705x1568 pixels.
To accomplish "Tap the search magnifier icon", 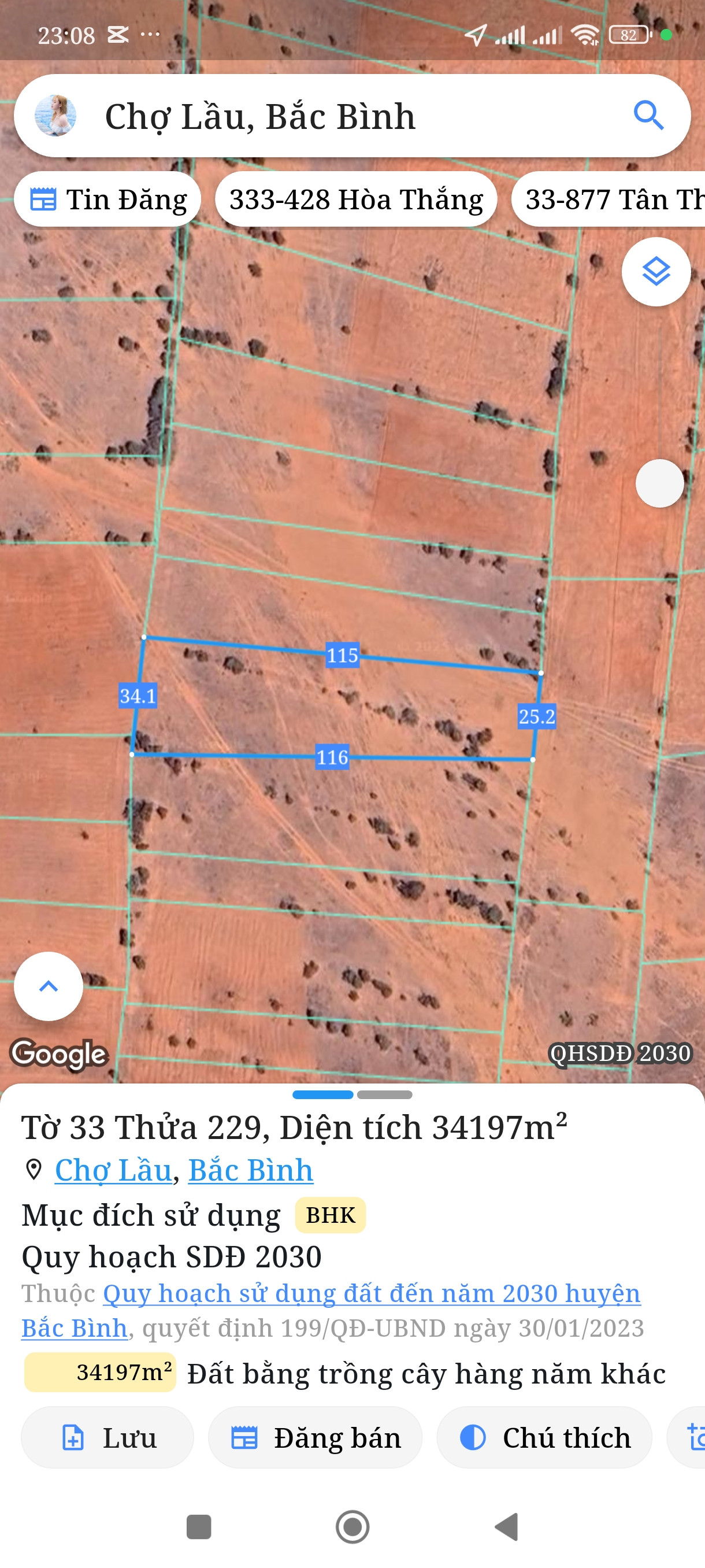I will (x=648, y=116).
